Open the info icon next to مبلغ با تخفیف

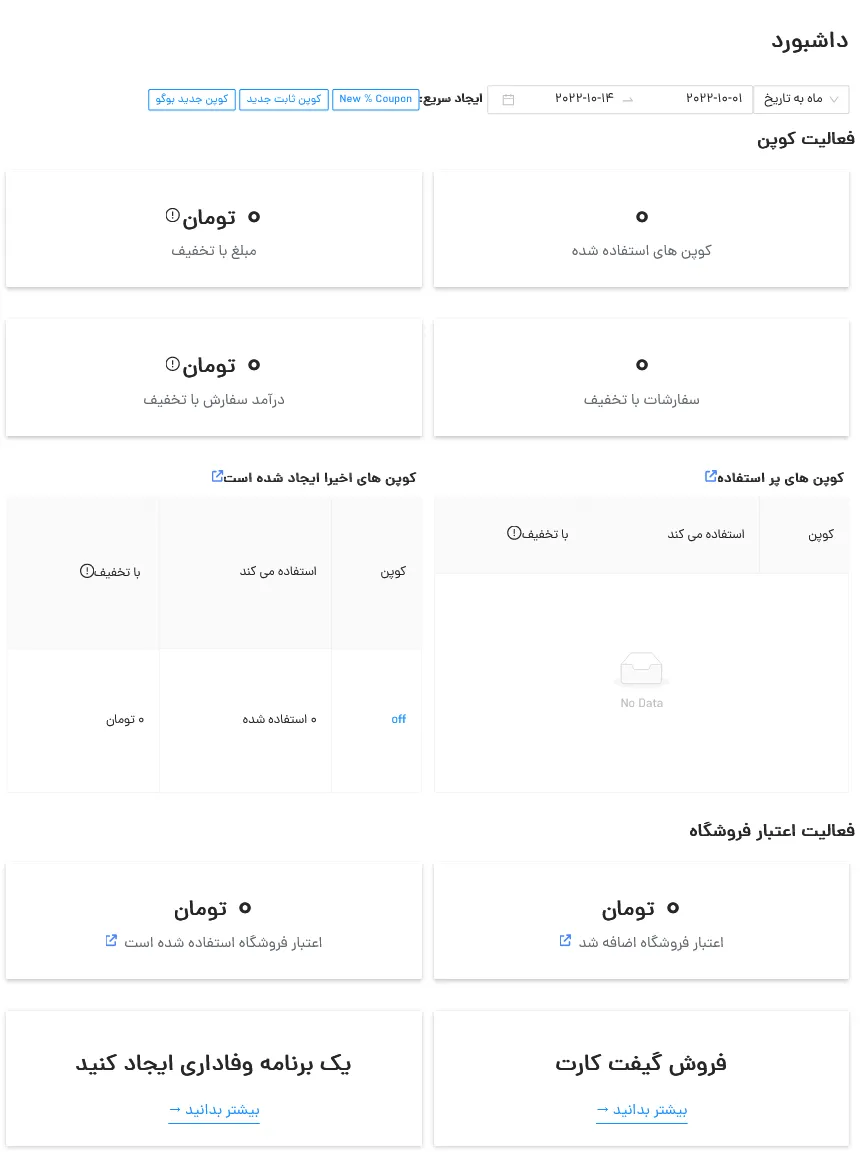coord(172,215)
